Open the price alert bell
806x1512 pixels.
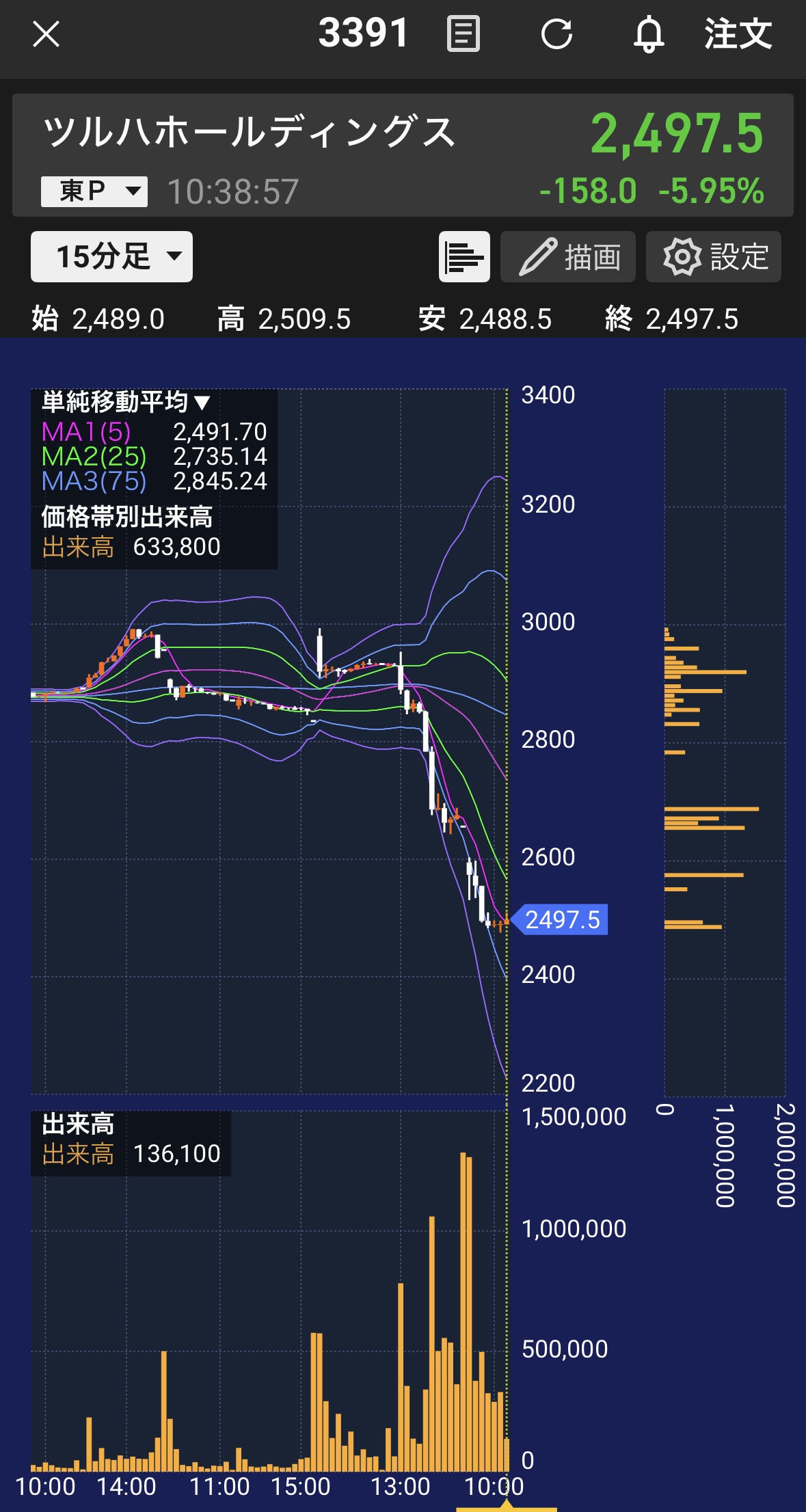pyautogui.click(x=648, y=34)
